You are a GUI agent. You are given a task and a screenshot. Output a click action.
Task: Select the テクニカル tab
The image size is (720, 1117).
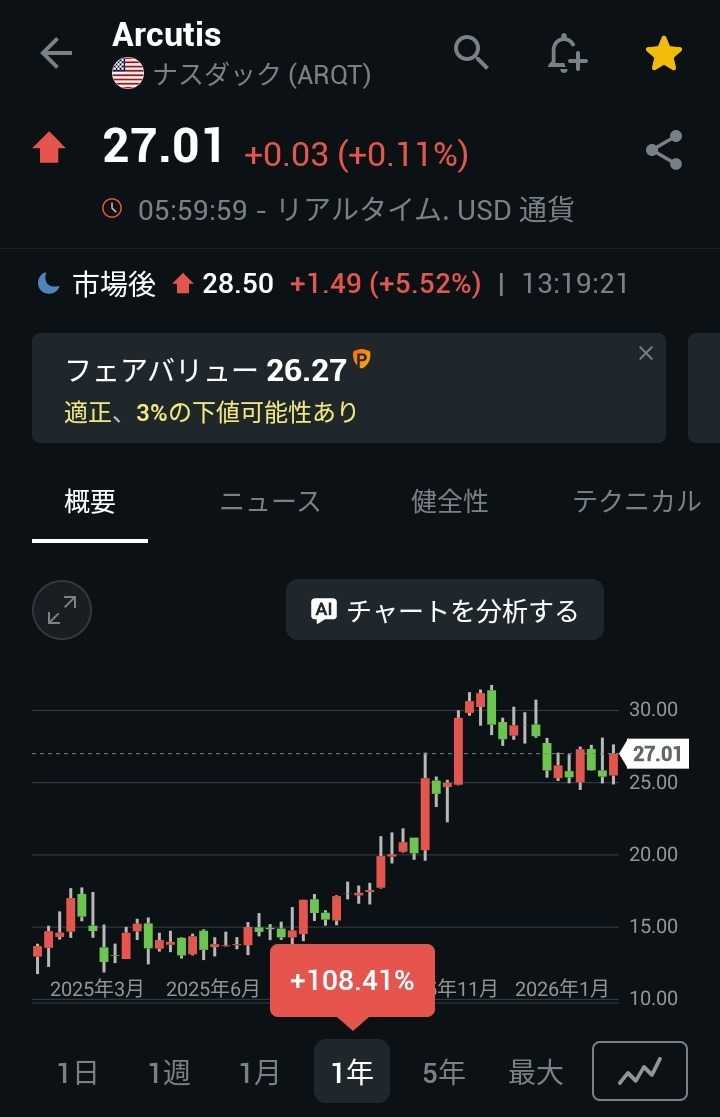(x=636, y=501)
